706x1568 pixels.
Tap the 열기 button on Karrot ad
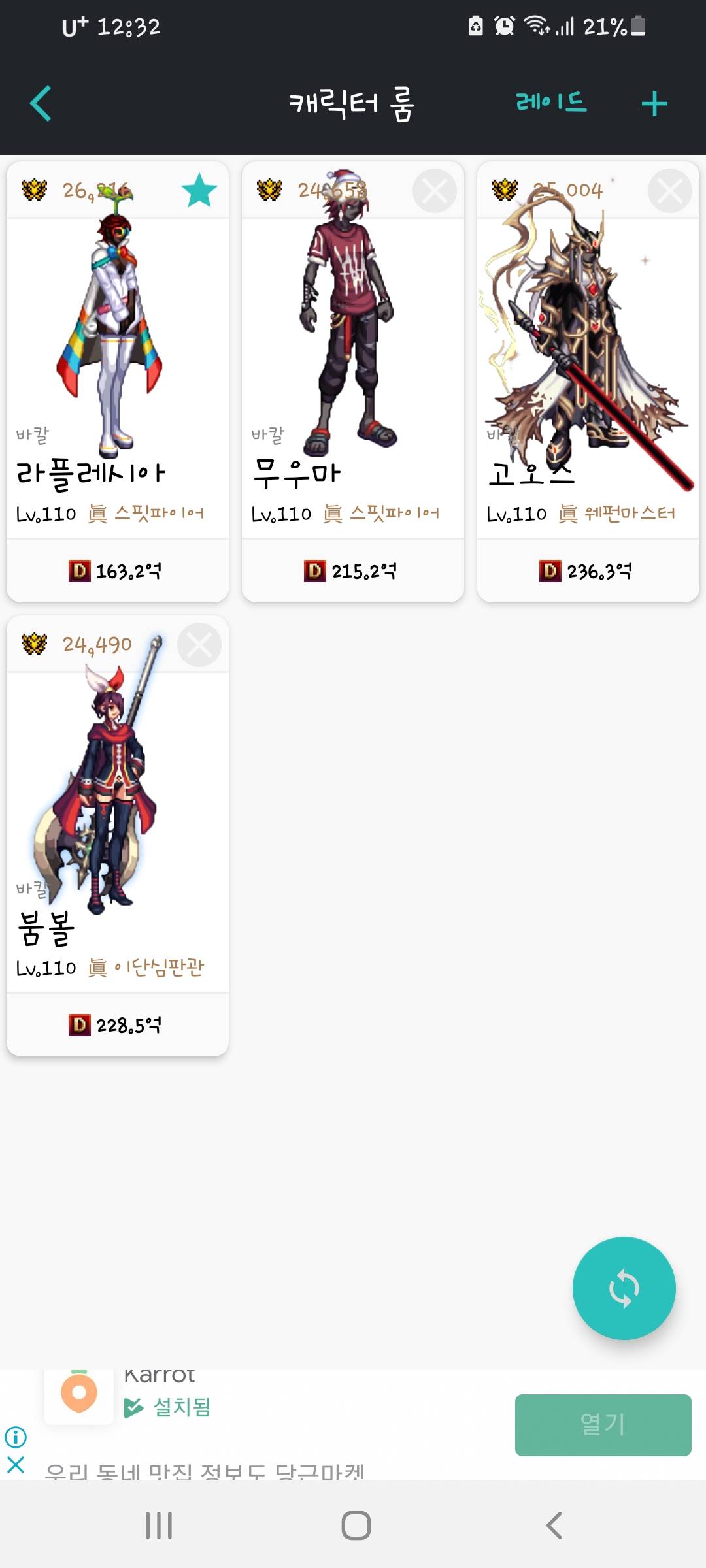[x=603, y=1425]
